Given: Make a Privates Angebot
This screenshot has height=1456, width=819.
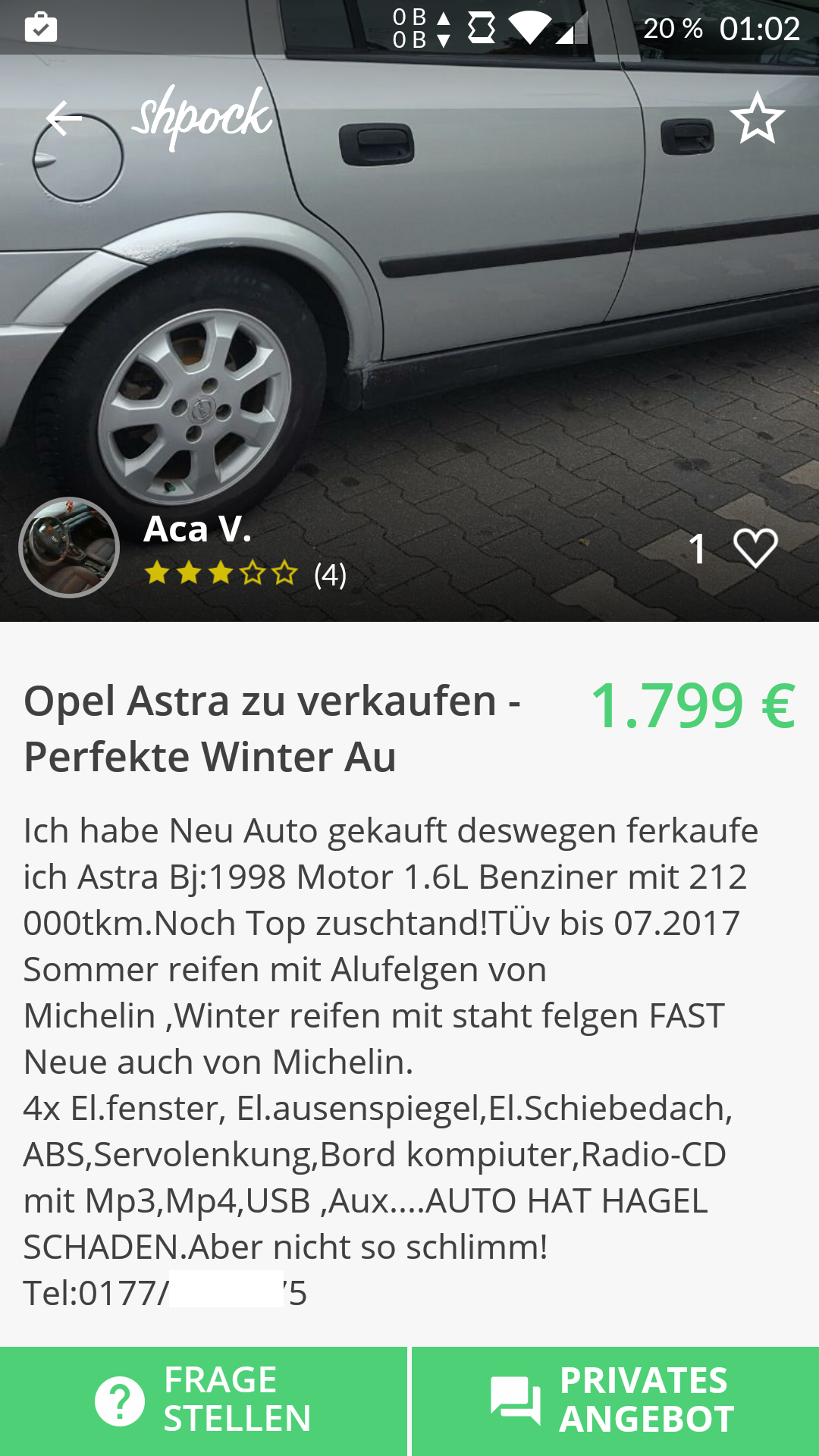Looking at the screenshot, I should (x=616, y=1401).
